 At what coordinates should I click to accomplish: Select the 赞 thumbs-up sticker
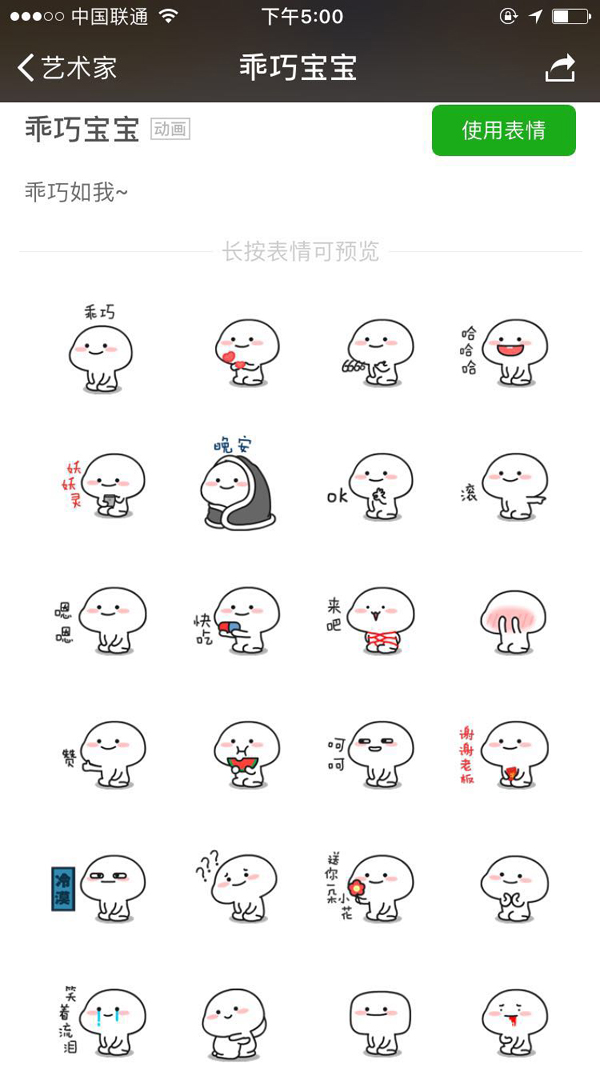[x=105, y=752]
